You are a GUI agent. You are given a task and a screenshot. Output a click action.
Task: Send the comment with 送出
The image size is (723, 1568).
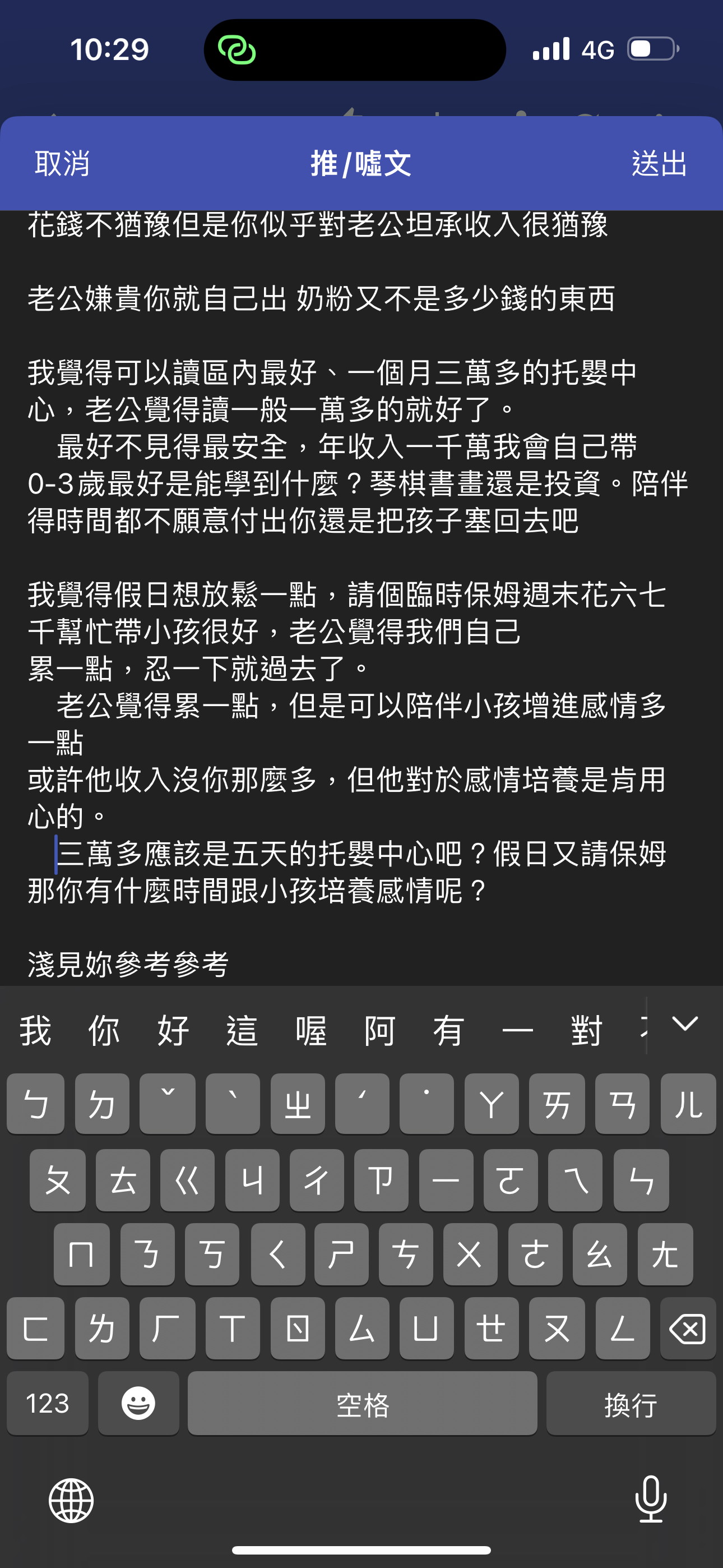pos(659,164)
